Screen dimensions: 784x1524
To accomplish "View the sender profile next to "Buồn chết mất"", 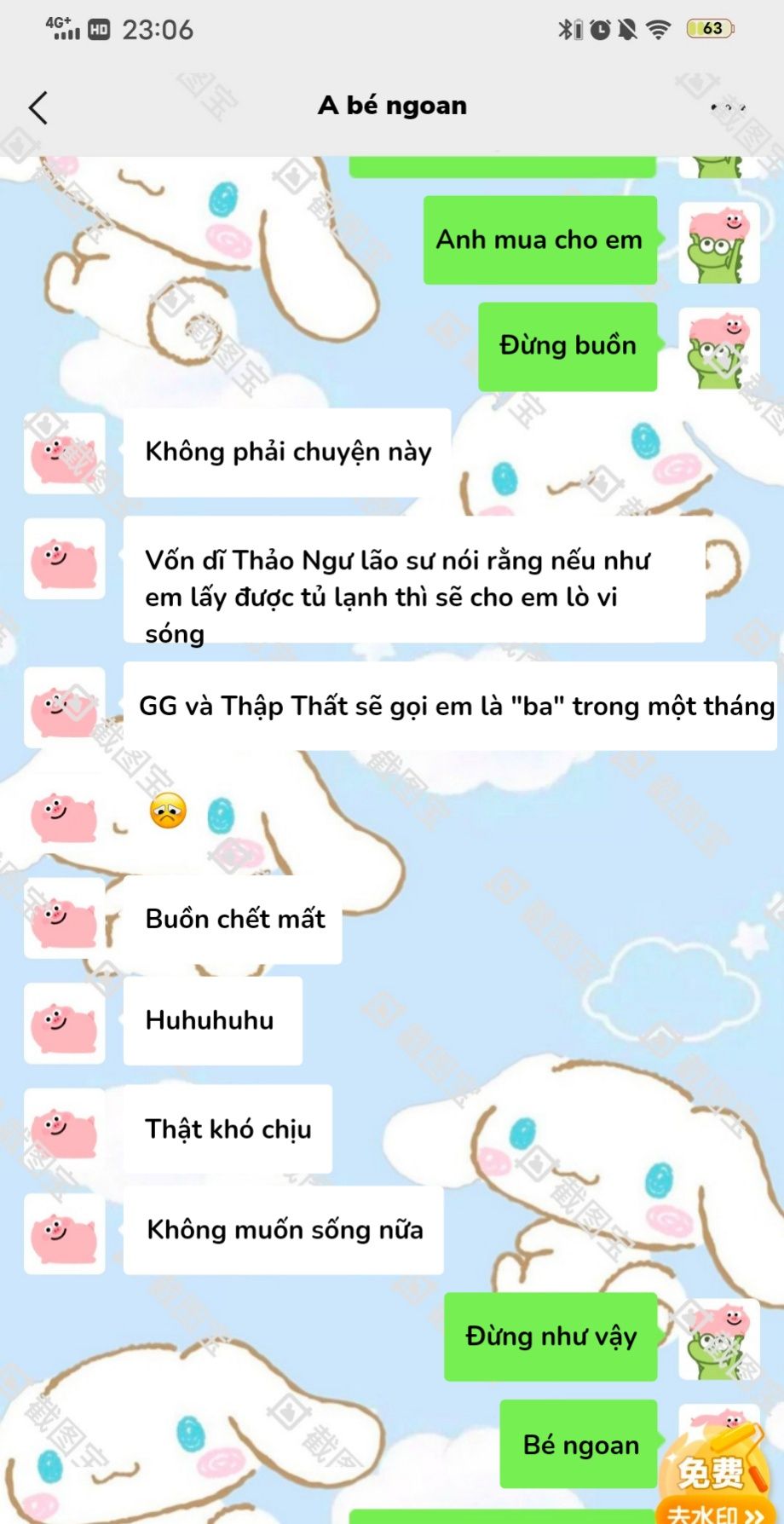I will click(x=65, y=920).
